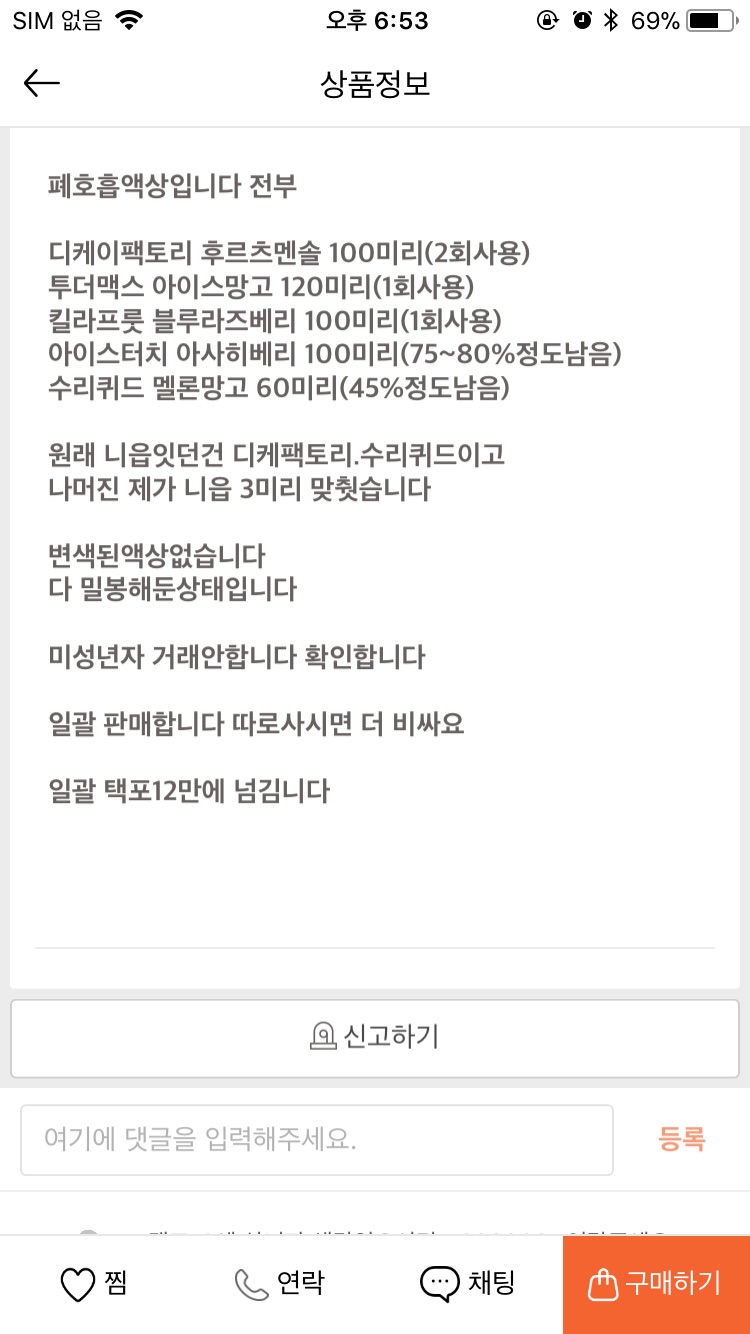750x1334 pixels.
Task: Open 채팅 with the seller
Action: coord(468,1284)
